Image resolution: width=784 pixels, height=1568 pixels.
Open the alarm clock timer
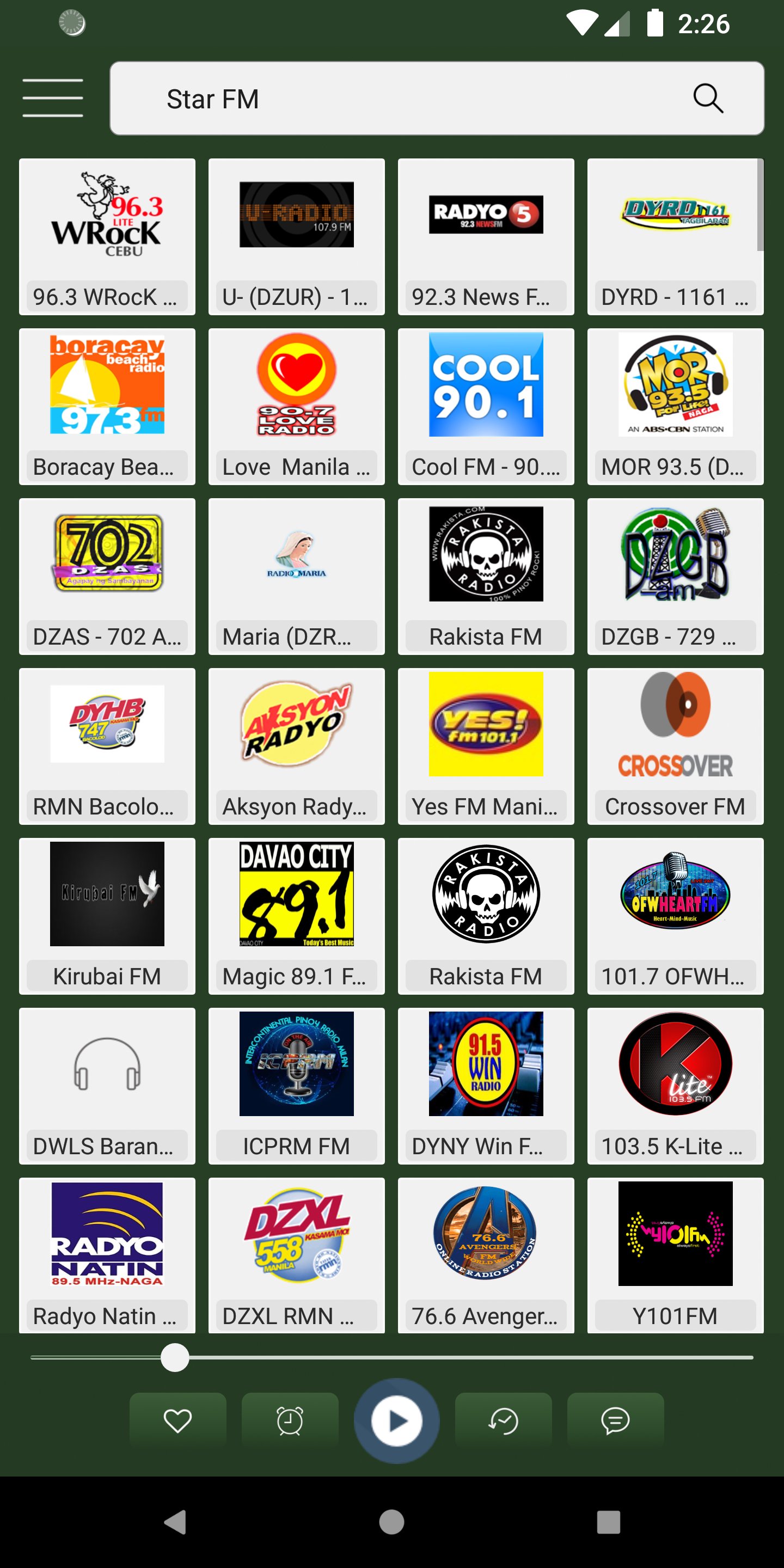pyautogui.click(x=290, y=1422)
